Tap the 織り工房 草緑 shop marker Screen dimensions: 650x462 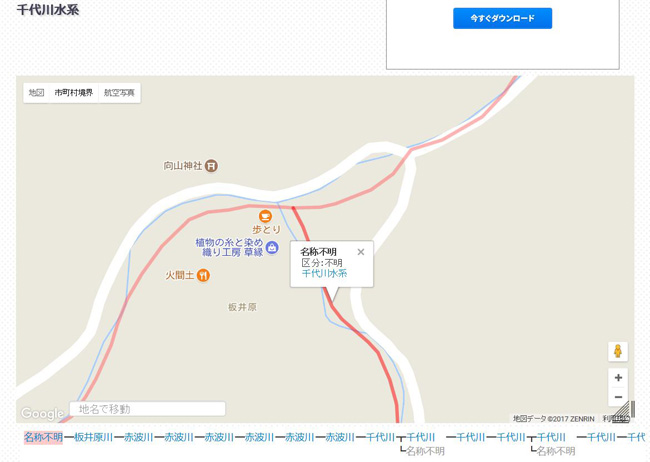pyautogui.click(x=272, y=247)
